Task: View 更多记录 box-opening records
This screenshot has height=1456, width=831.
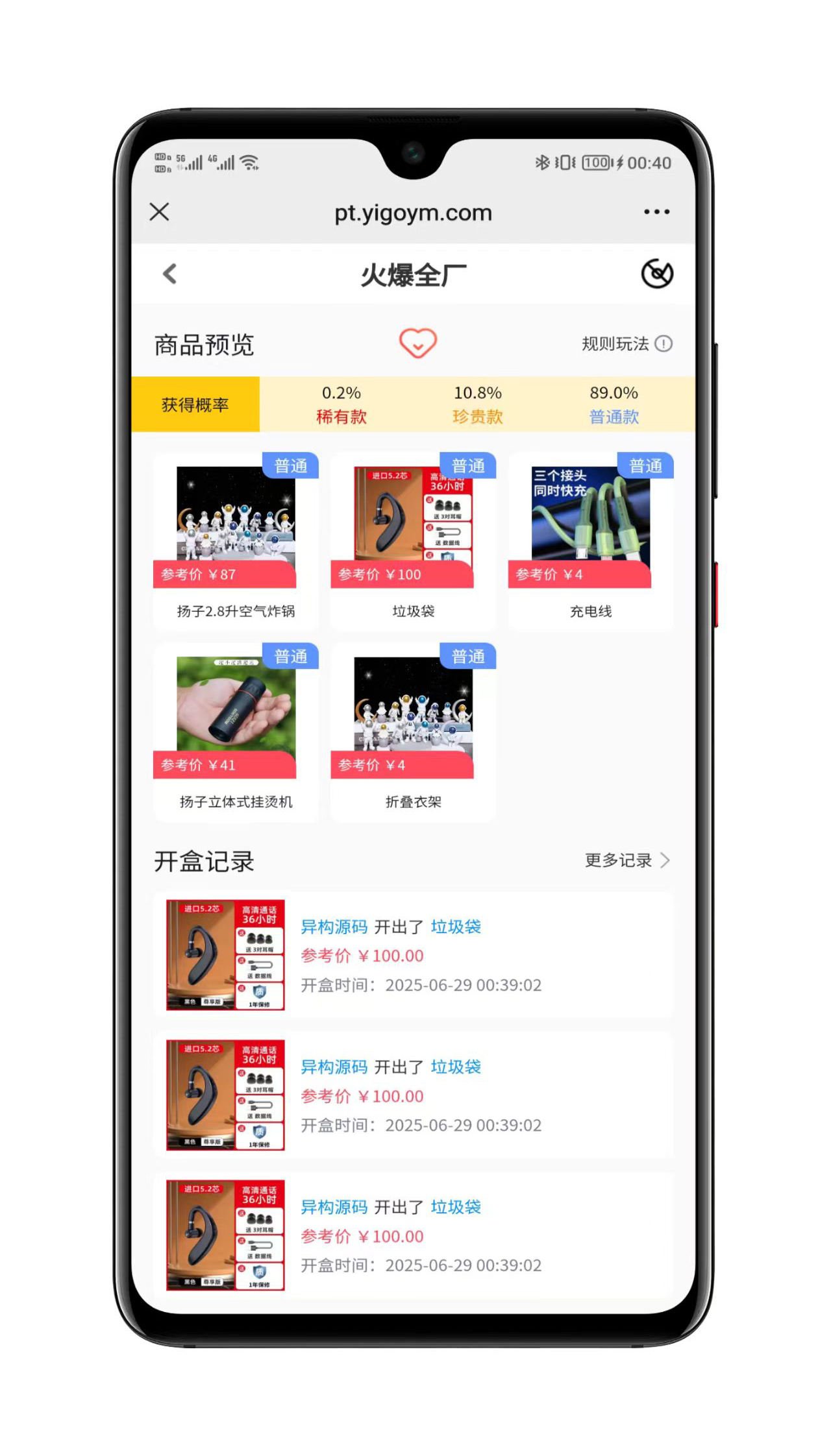Action: pyautogui.click(x=626, y=860)
